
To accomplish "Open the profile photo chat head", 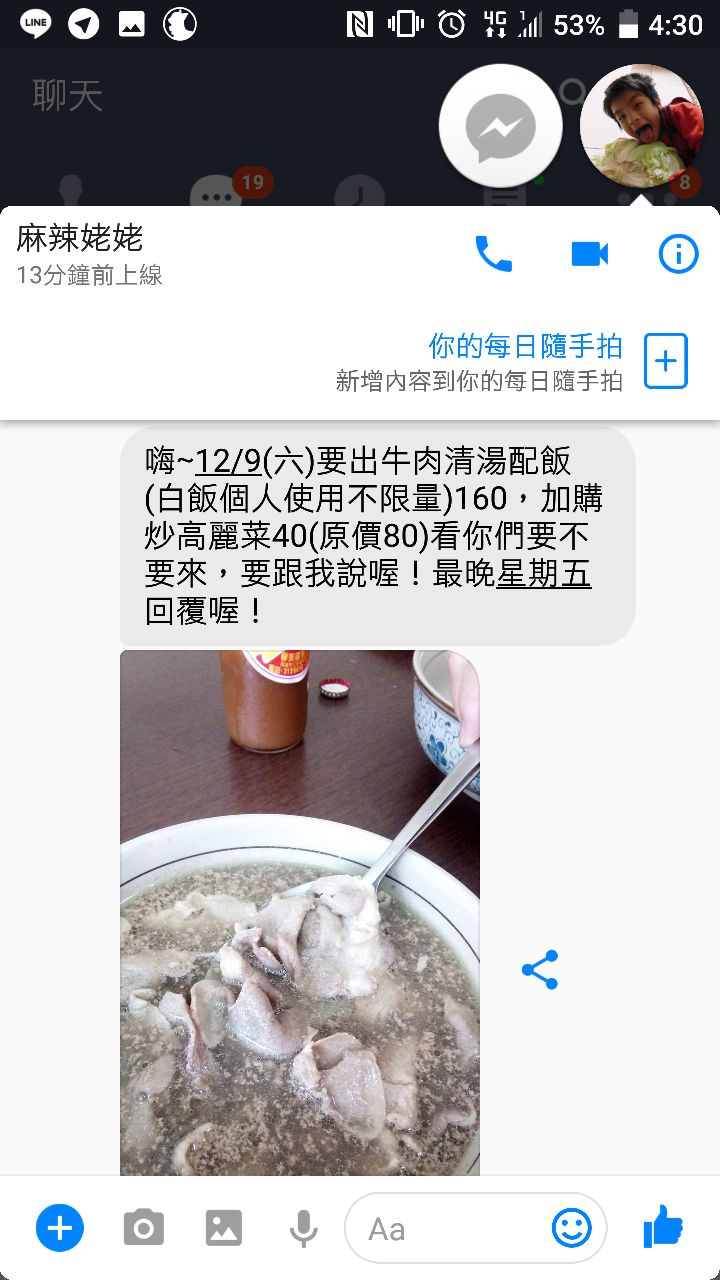I will point(642,127).
